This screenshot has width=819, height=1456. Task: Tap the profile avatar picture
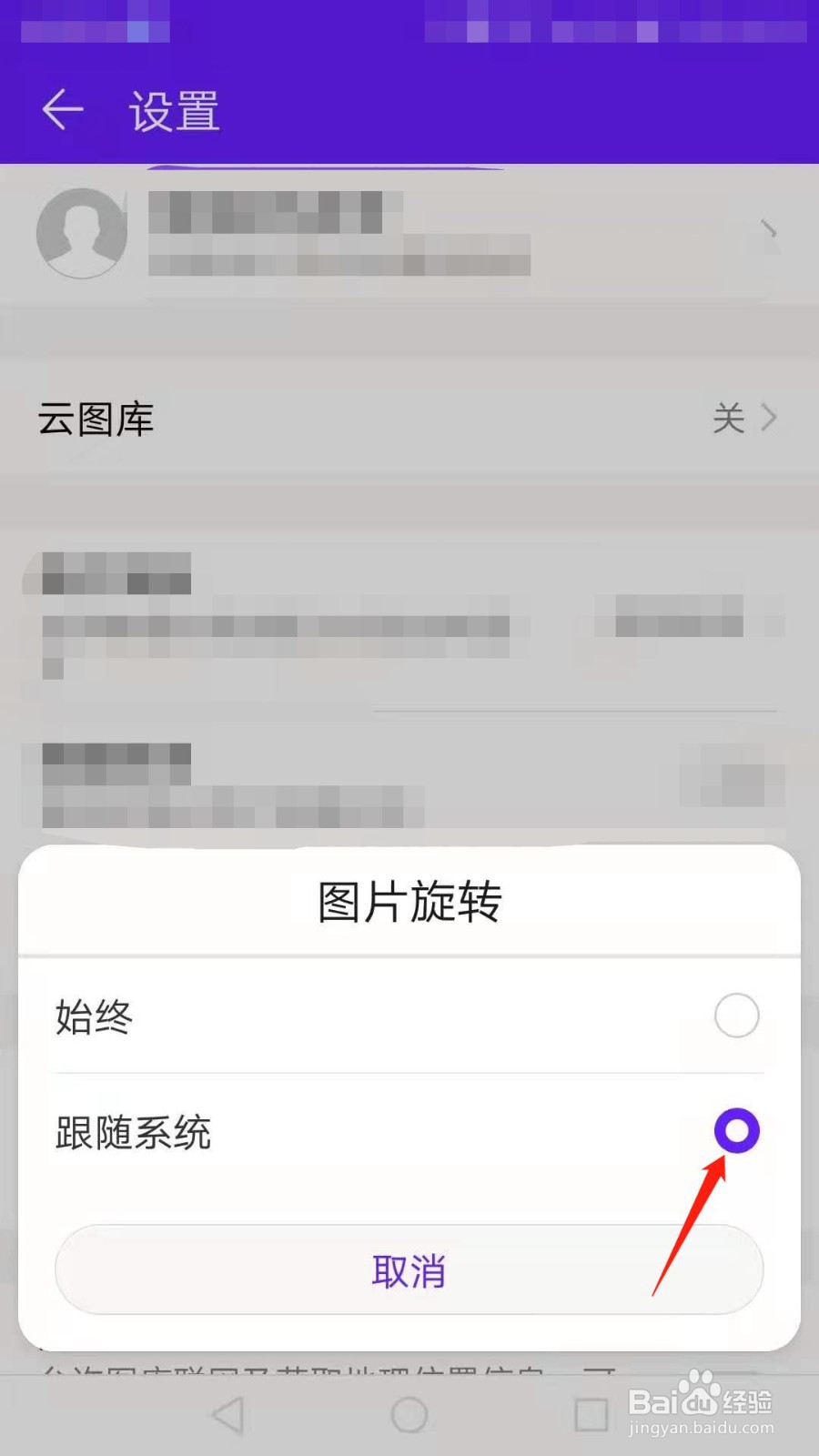(81, 232)
